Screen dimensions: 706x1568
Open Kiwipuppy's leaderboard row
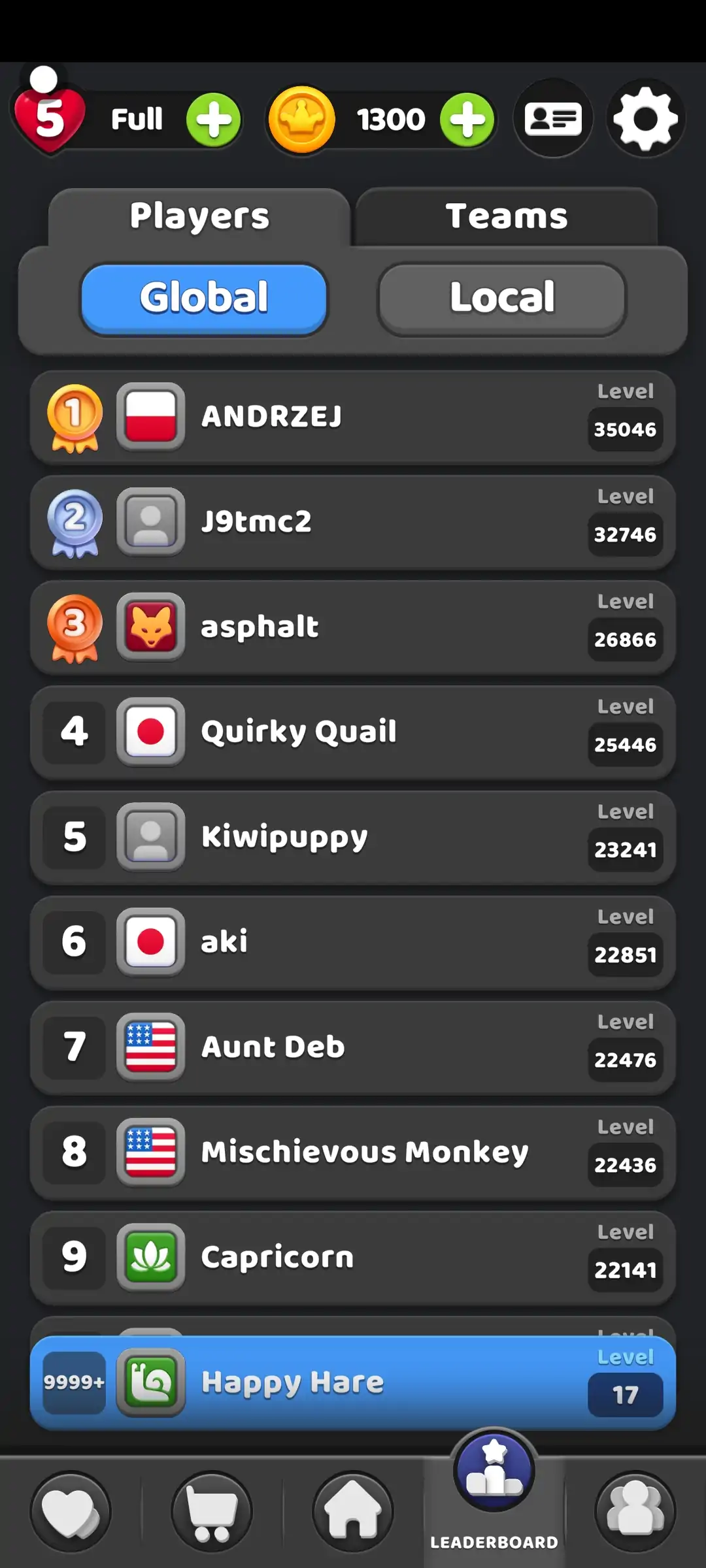(353, 837)
